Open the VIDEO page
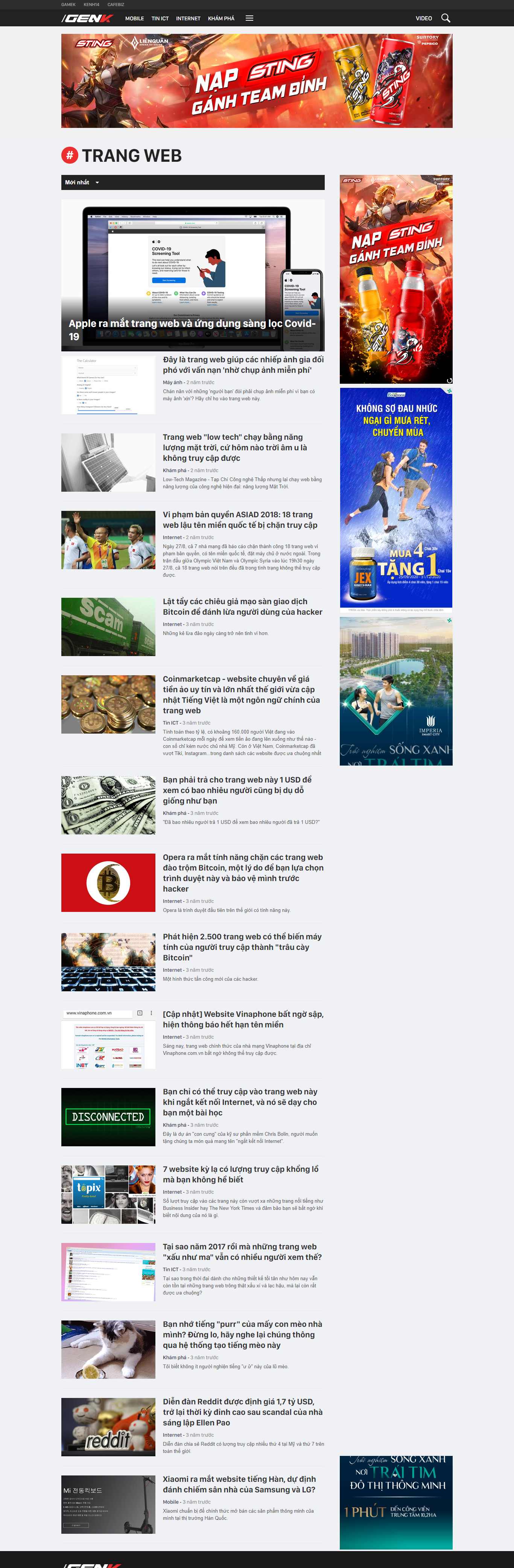The image size is (514, 1568). 424,18
